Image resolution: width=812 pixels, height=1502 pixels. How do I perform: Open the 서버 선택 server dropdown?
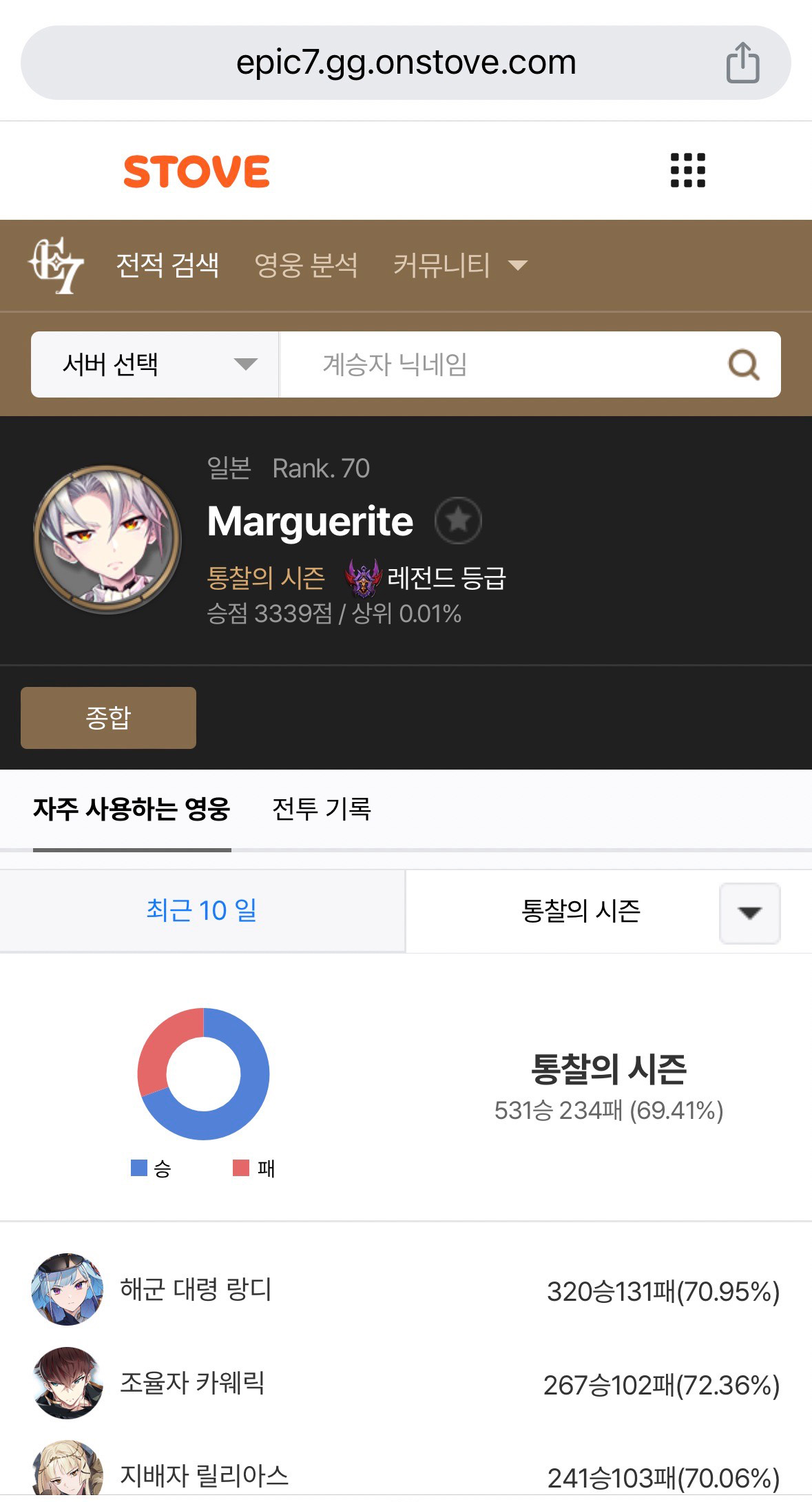click(155, 364)
